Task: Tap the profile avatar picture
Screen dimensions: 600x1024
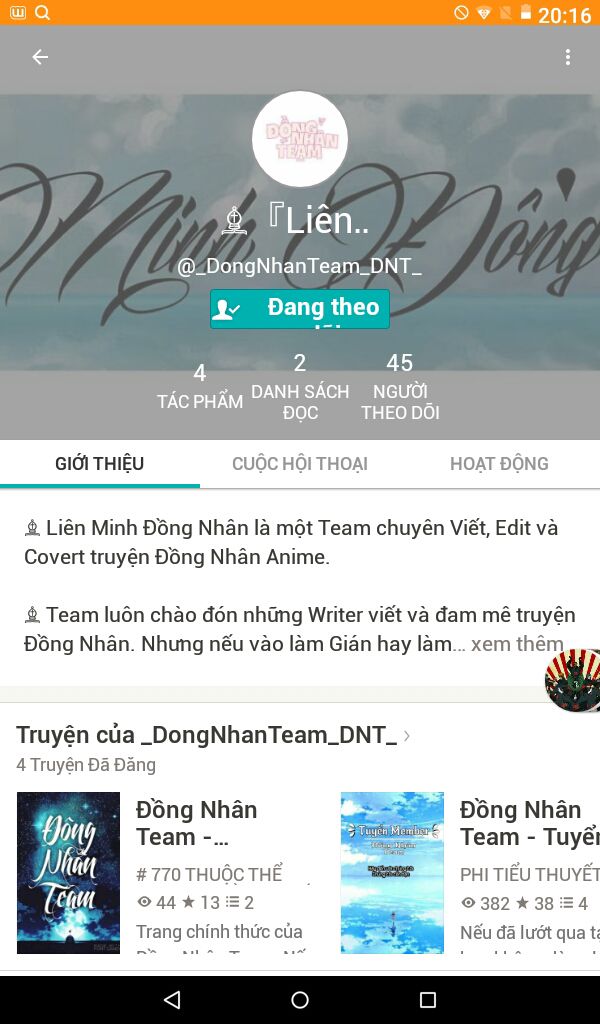Action: pos(299,140)
